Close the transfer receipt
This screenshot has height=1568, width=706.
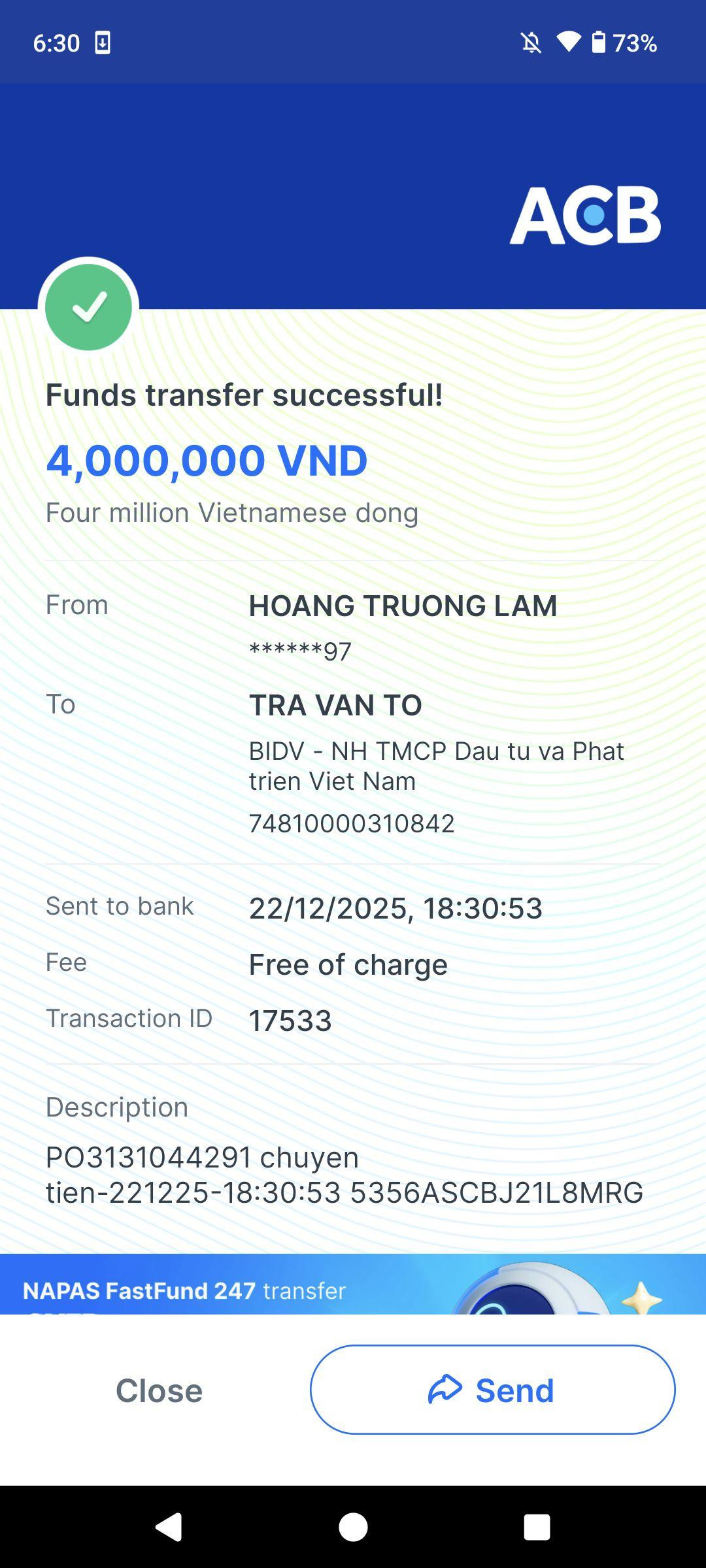[x=159, y=1390]
